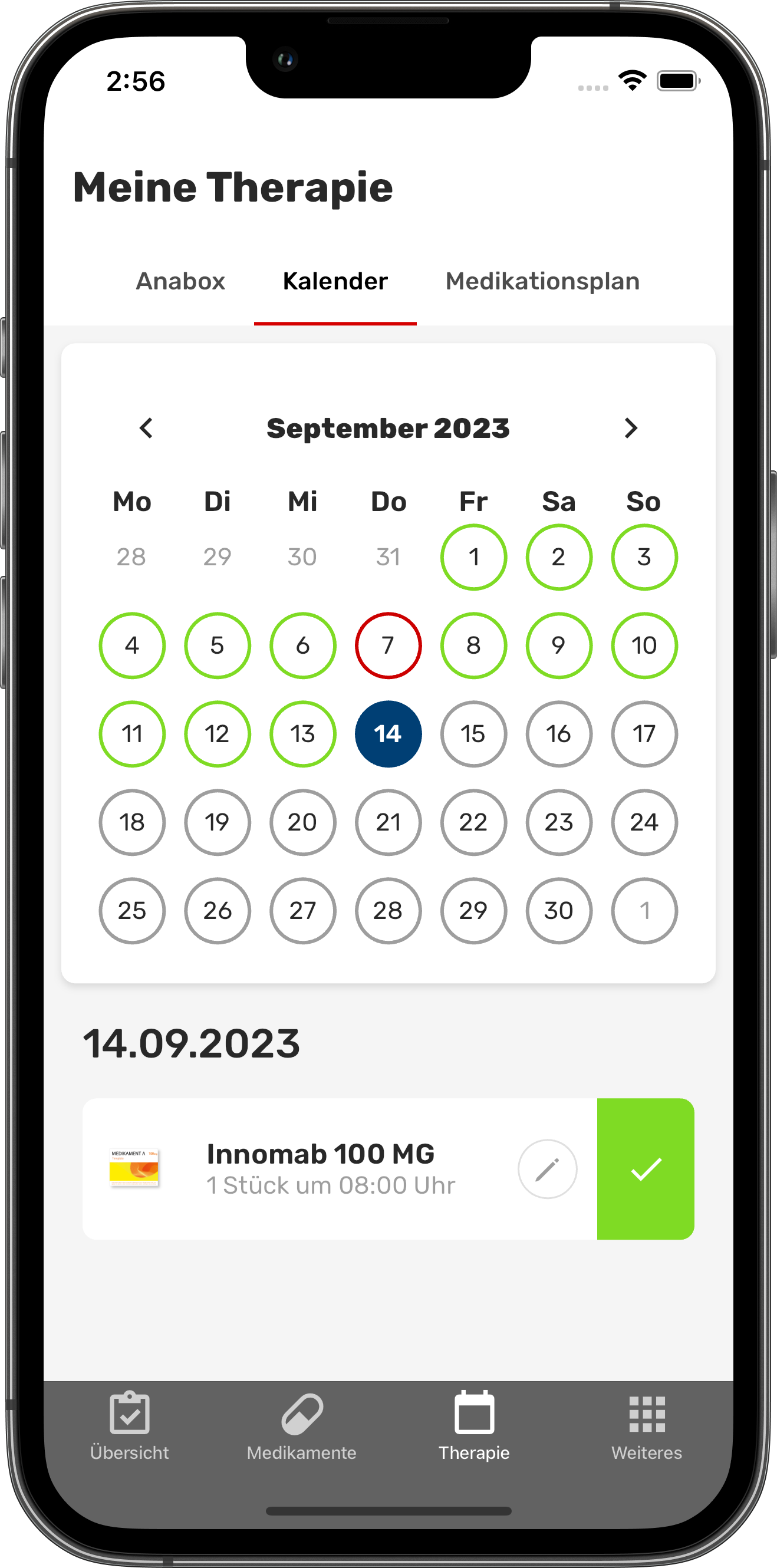Go to the next month

point(630,429)
